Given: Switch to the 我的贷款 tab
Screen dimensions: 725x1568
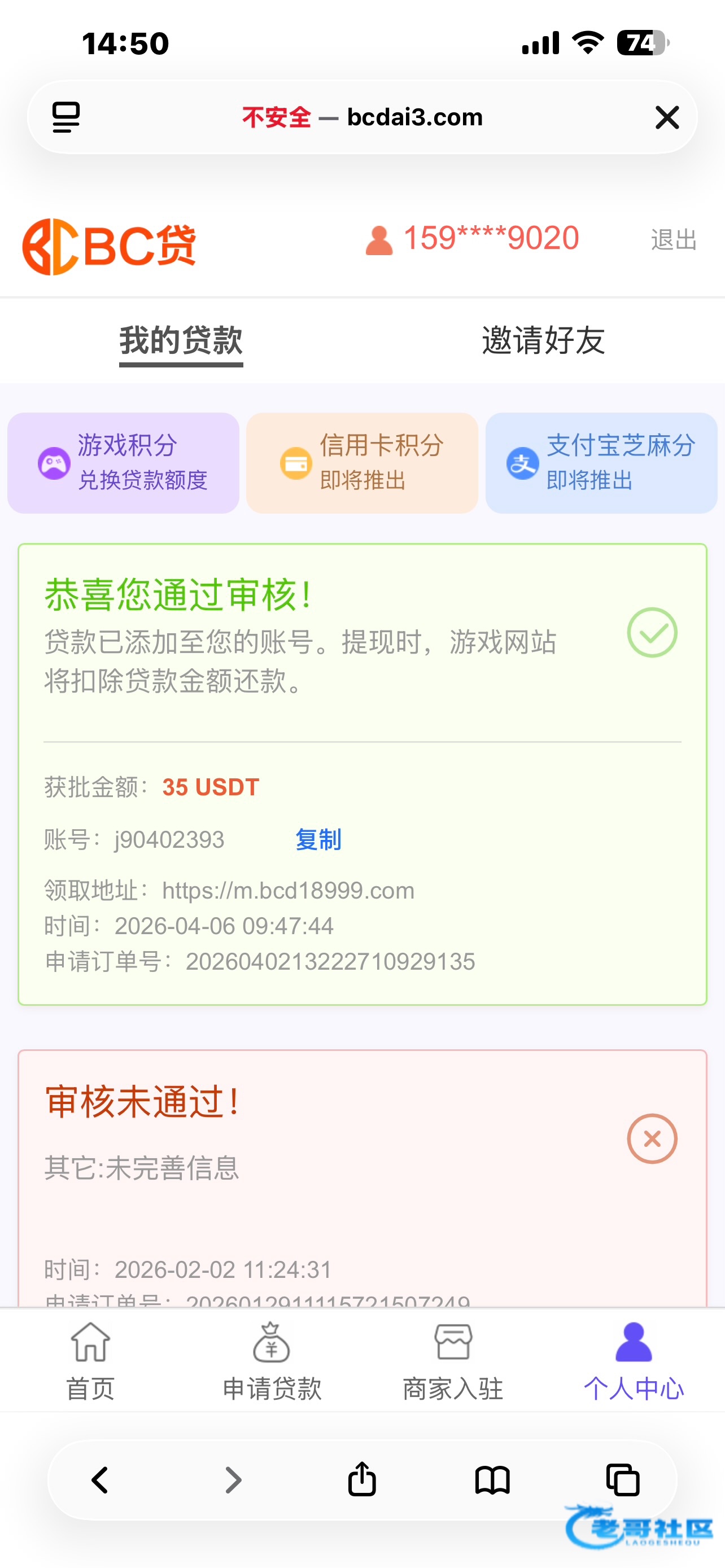Looking at the screenshot, I should [181, 341].
